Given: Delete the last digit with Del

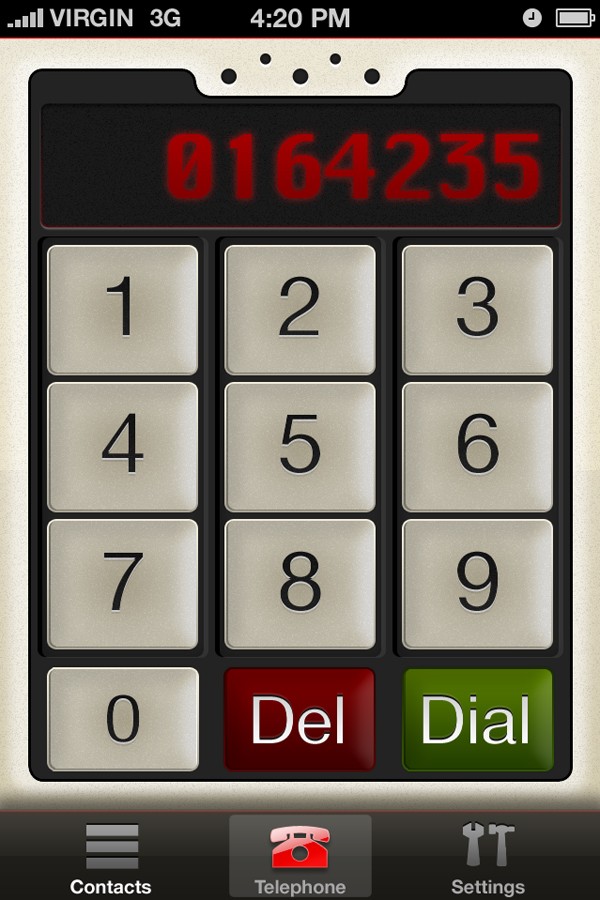Looking at the screenshot, I should coord(300,719).
